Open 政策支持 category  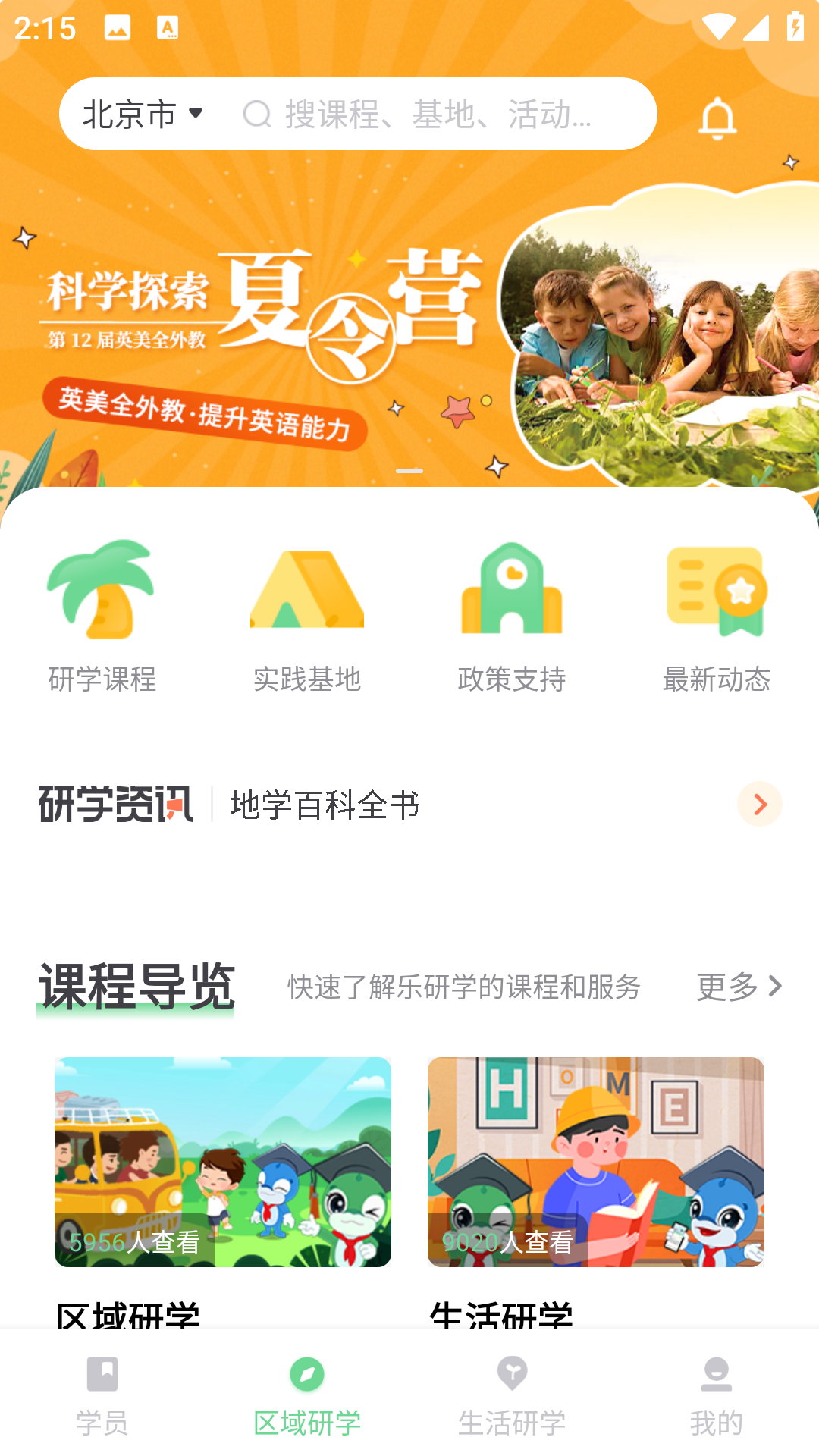pyautogui.click(x=512, y=616)
